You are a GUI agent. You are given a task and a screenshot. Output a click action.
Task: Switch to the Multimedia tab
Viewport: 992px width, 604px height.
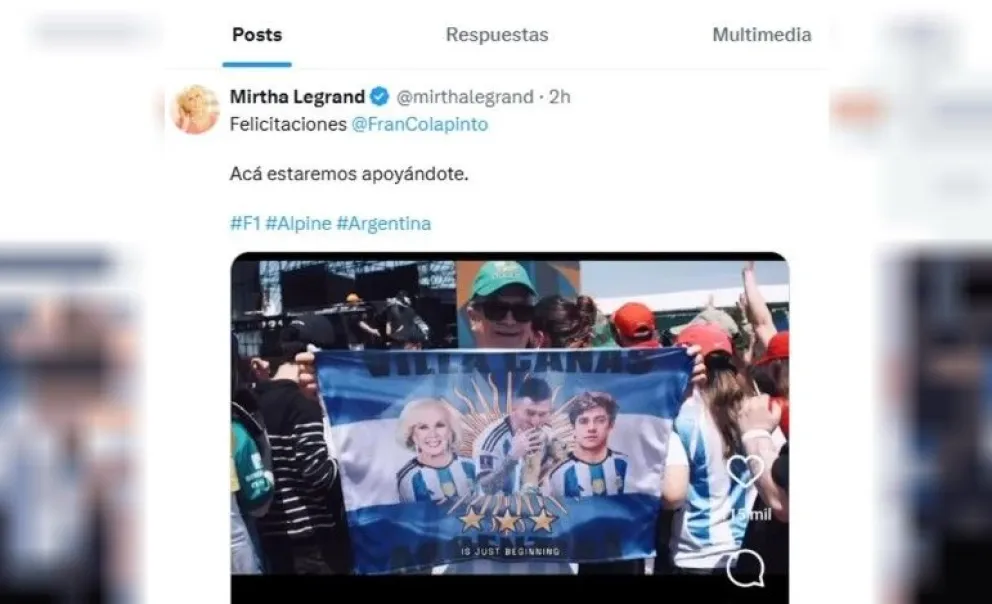(761, 35)
